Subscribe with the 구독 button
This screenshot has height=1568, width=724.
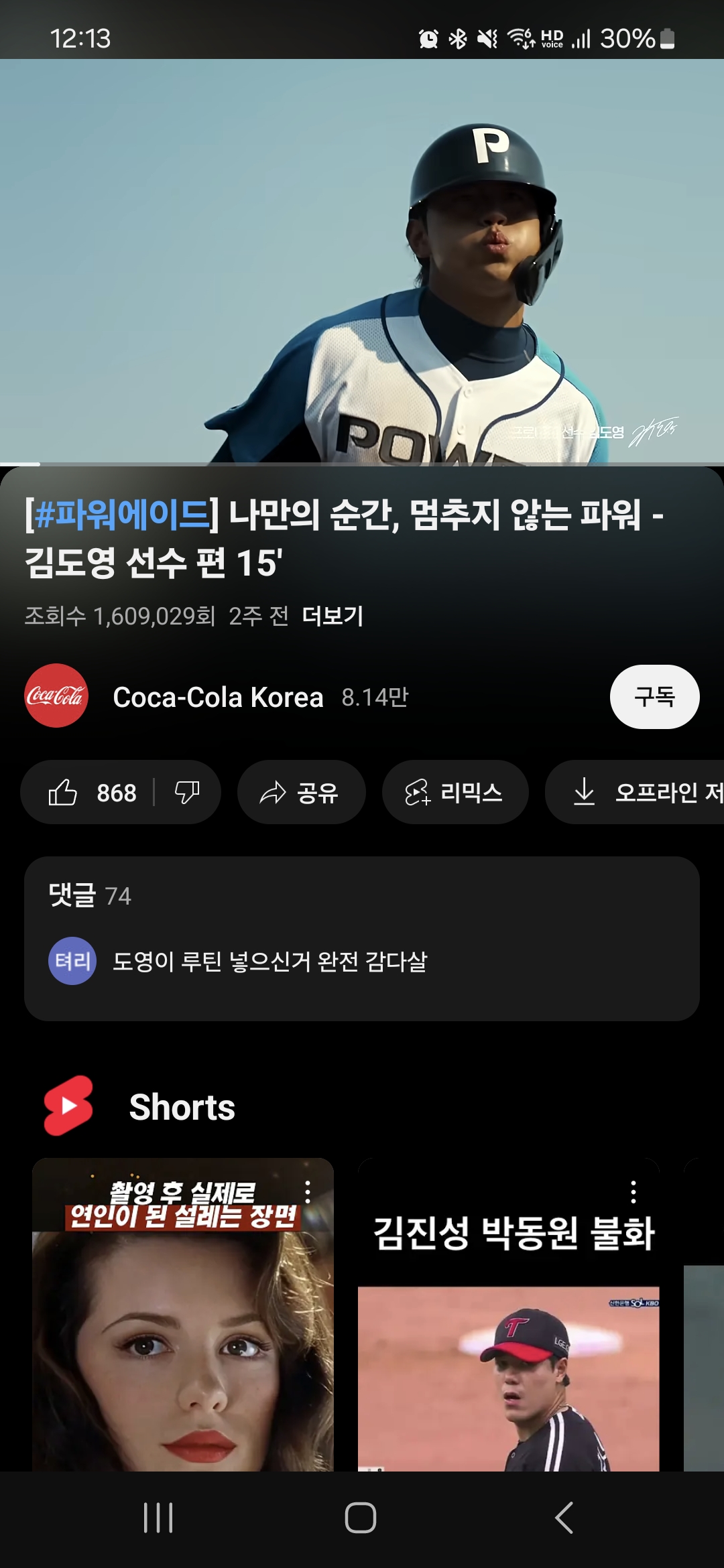click(654, 697)
